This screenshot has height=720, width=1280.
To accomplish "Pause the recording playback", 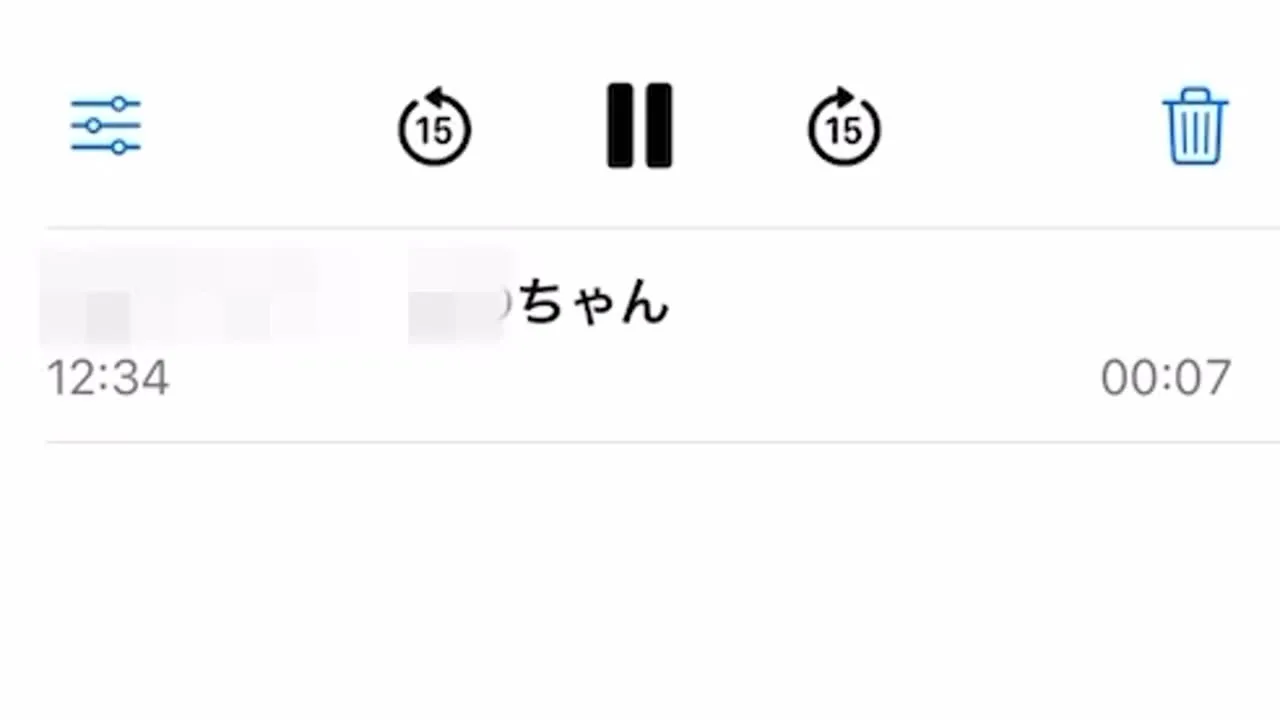I will (639, 126).
